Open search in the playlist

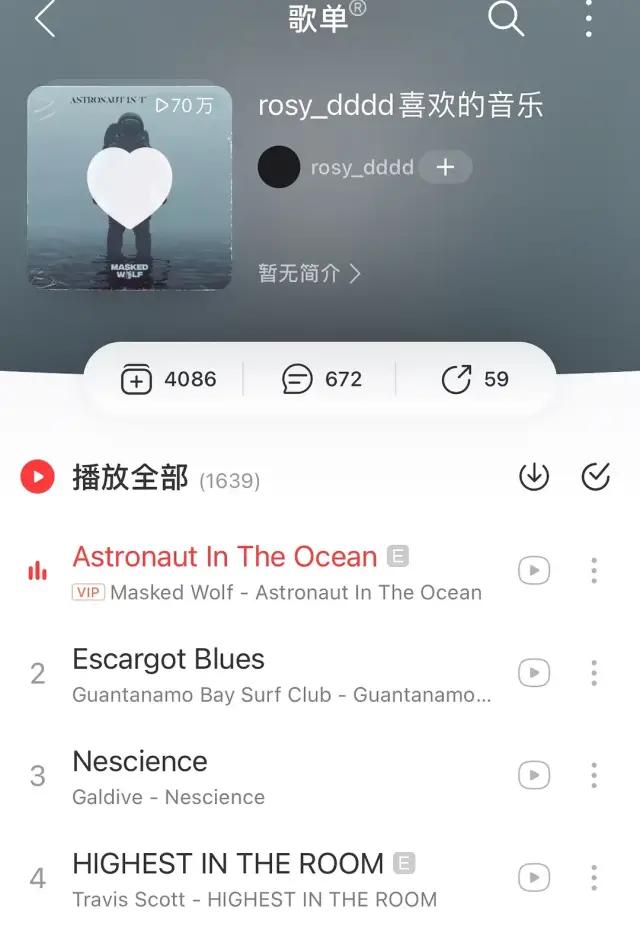pos(505,19)
